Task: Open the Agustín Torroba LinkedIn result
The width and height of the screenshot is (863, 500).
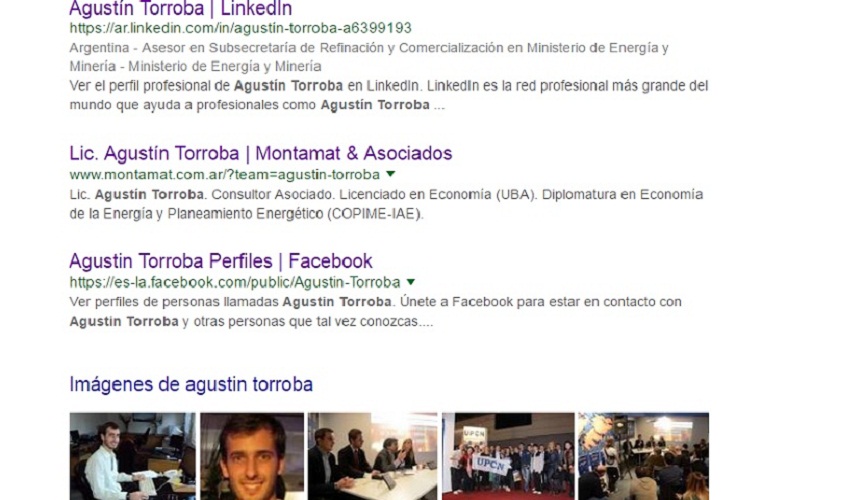Action: tap(180, 9)
